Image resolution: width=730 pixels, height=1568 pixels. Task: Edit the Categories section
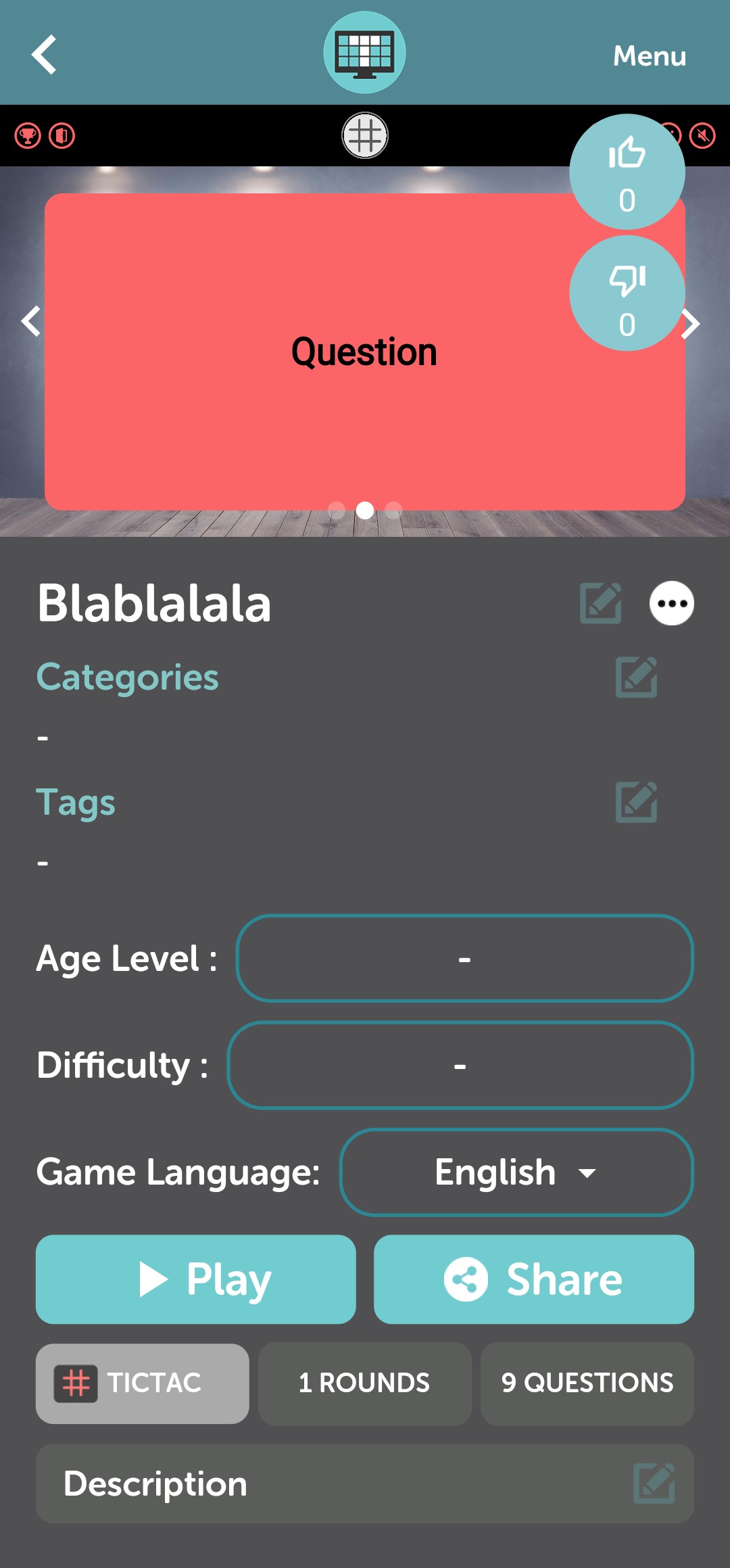(x=636, y=677)
